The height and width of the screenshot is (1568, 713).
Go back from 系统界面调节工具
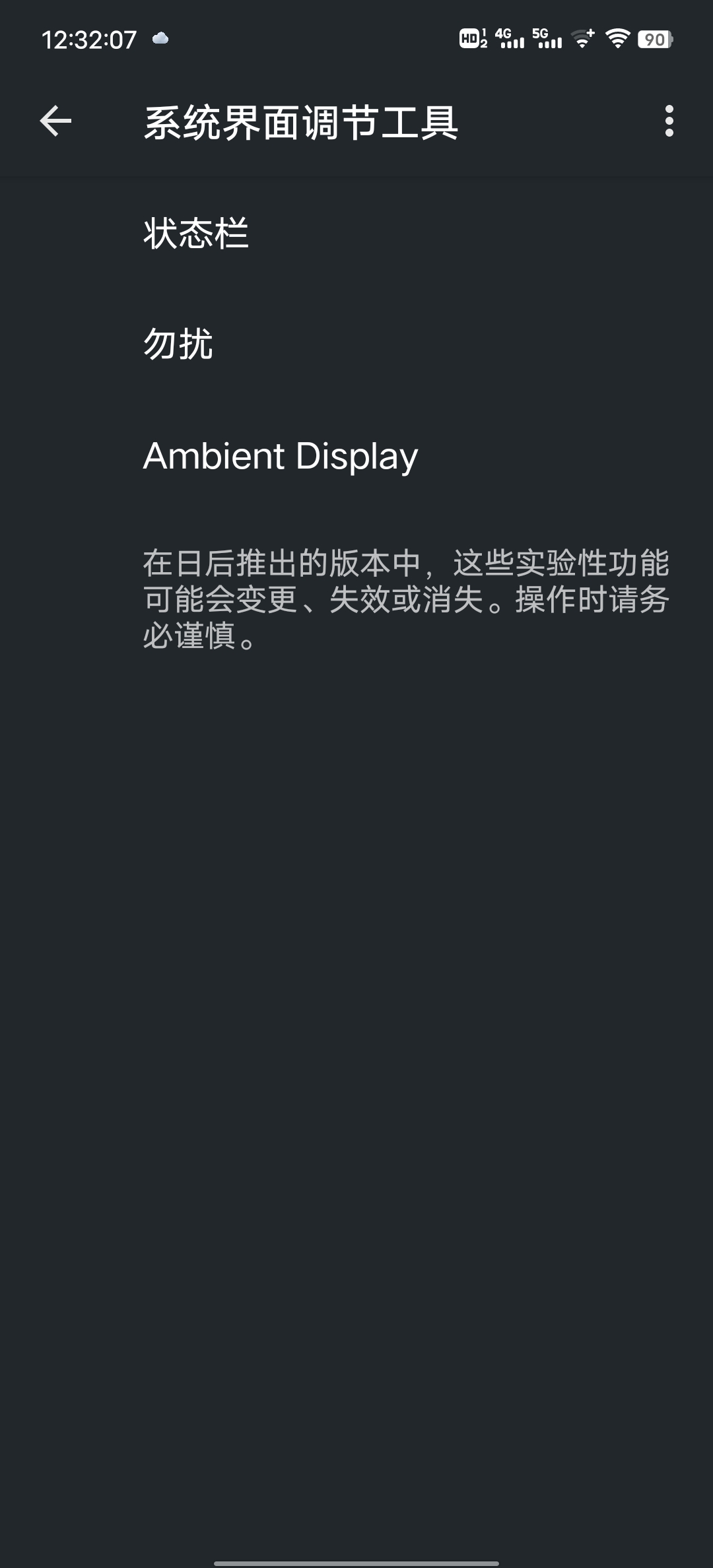click(x=55, y=121)
